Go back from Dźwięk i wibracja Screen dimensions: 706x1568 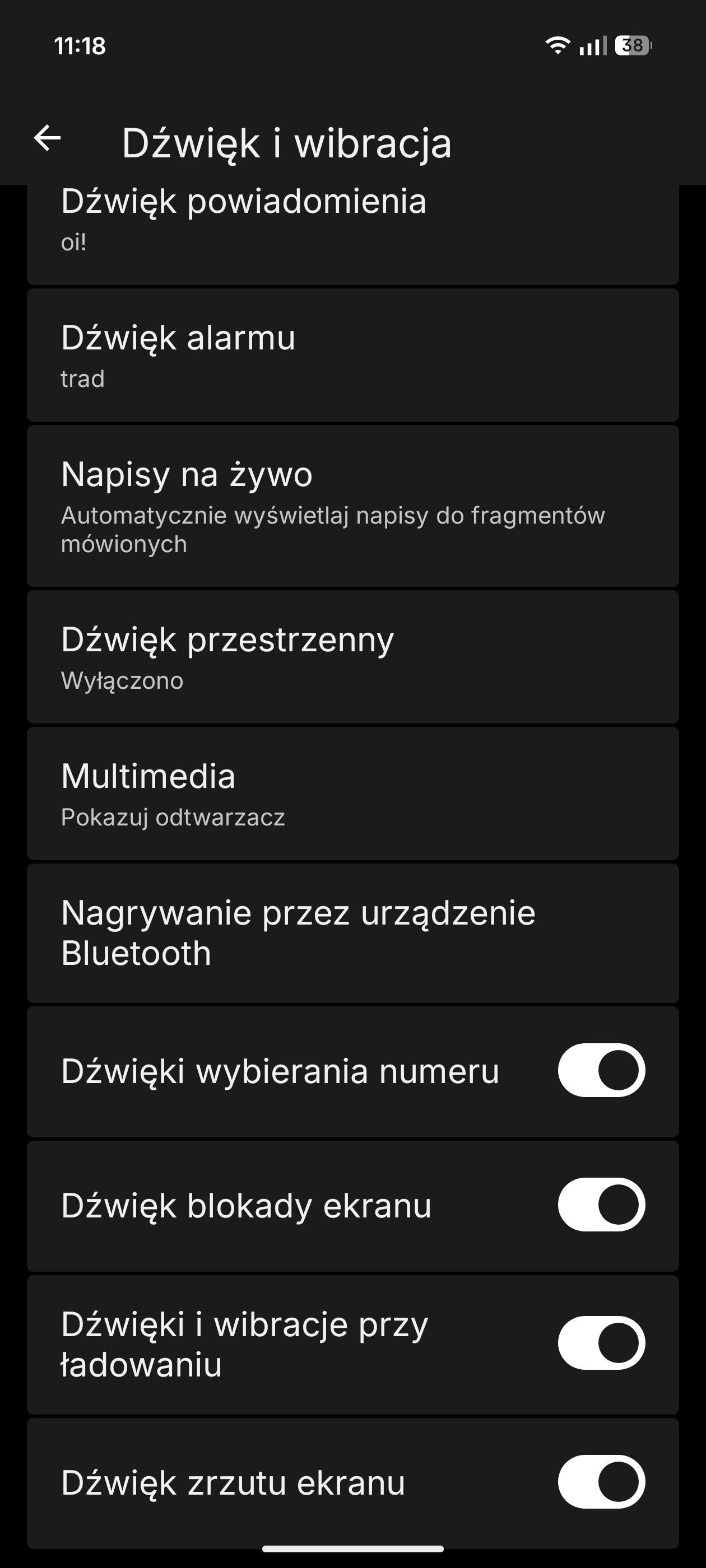click(48, 138)
